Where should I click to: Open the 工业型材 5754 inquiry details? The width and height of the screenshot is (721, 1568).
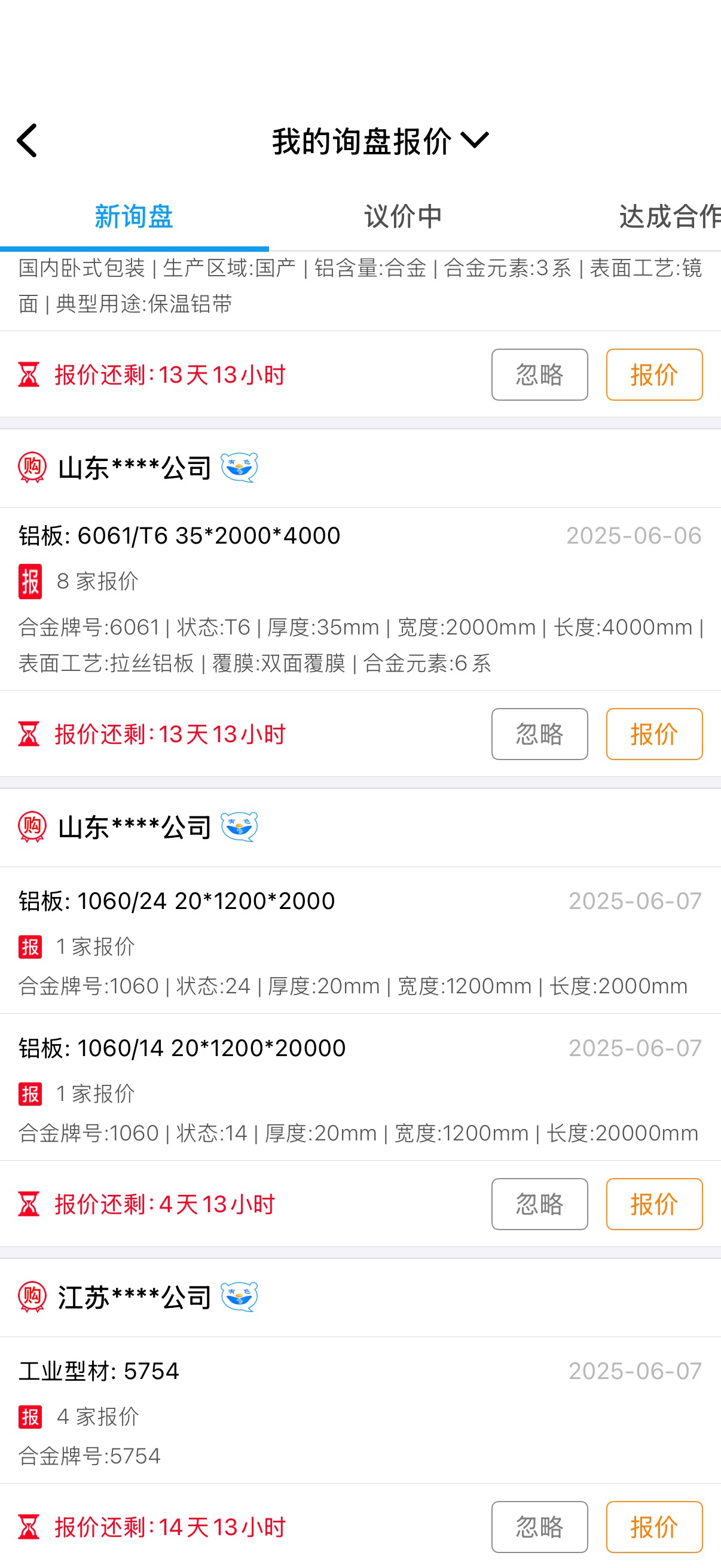[360, 1410]
